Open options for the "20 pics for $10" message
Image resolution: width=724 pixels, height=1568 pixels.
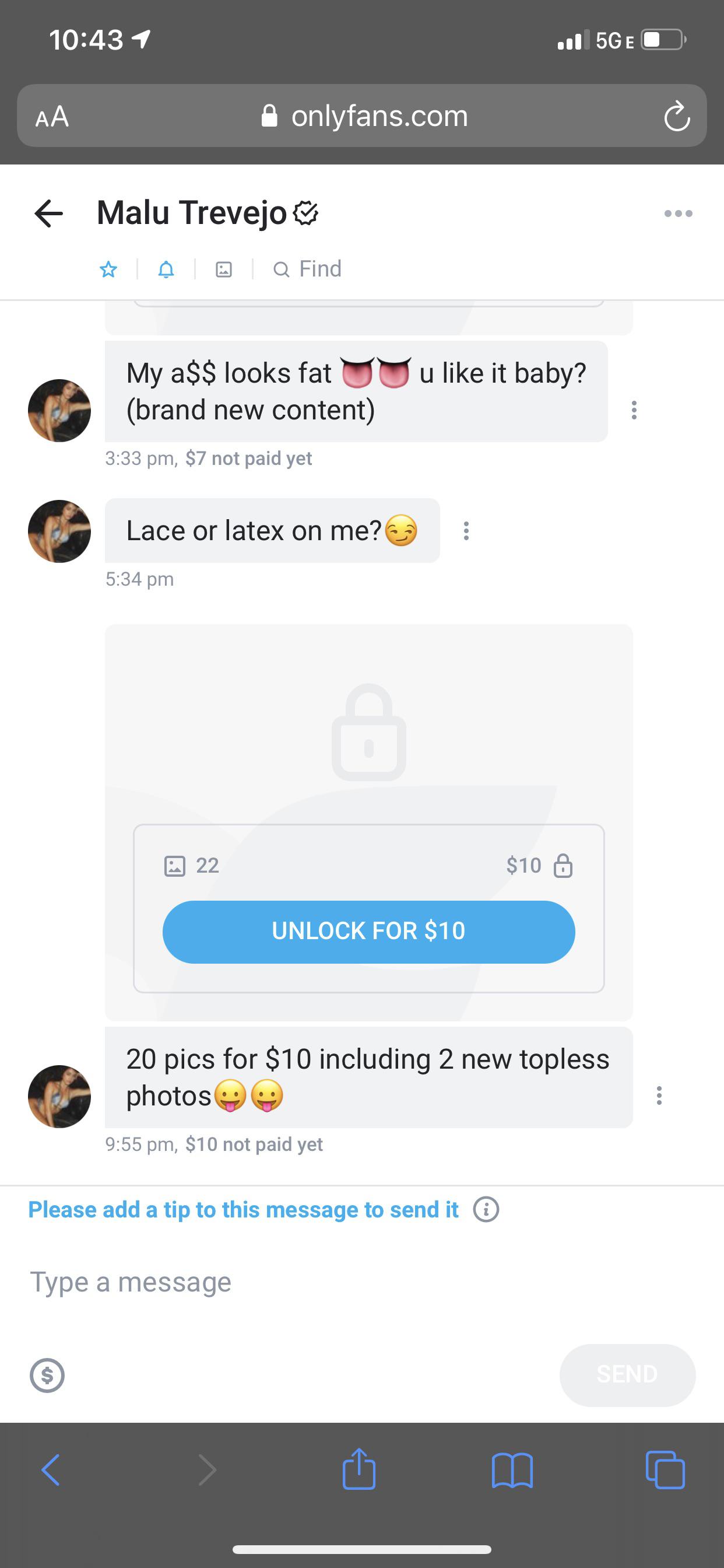pos(659,1095)
